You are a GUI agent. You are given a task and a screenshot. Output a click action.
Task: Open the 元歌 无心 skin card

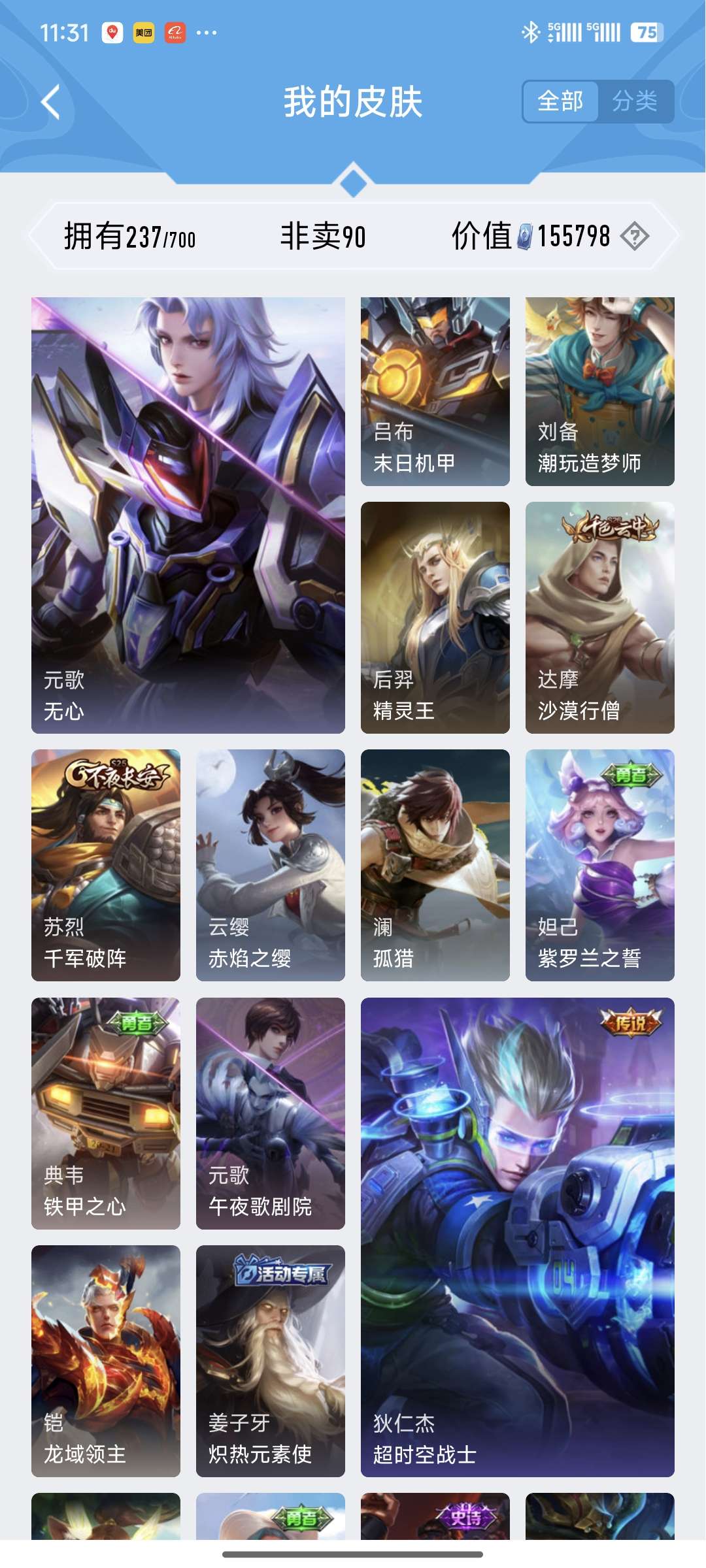pos(188,515)
